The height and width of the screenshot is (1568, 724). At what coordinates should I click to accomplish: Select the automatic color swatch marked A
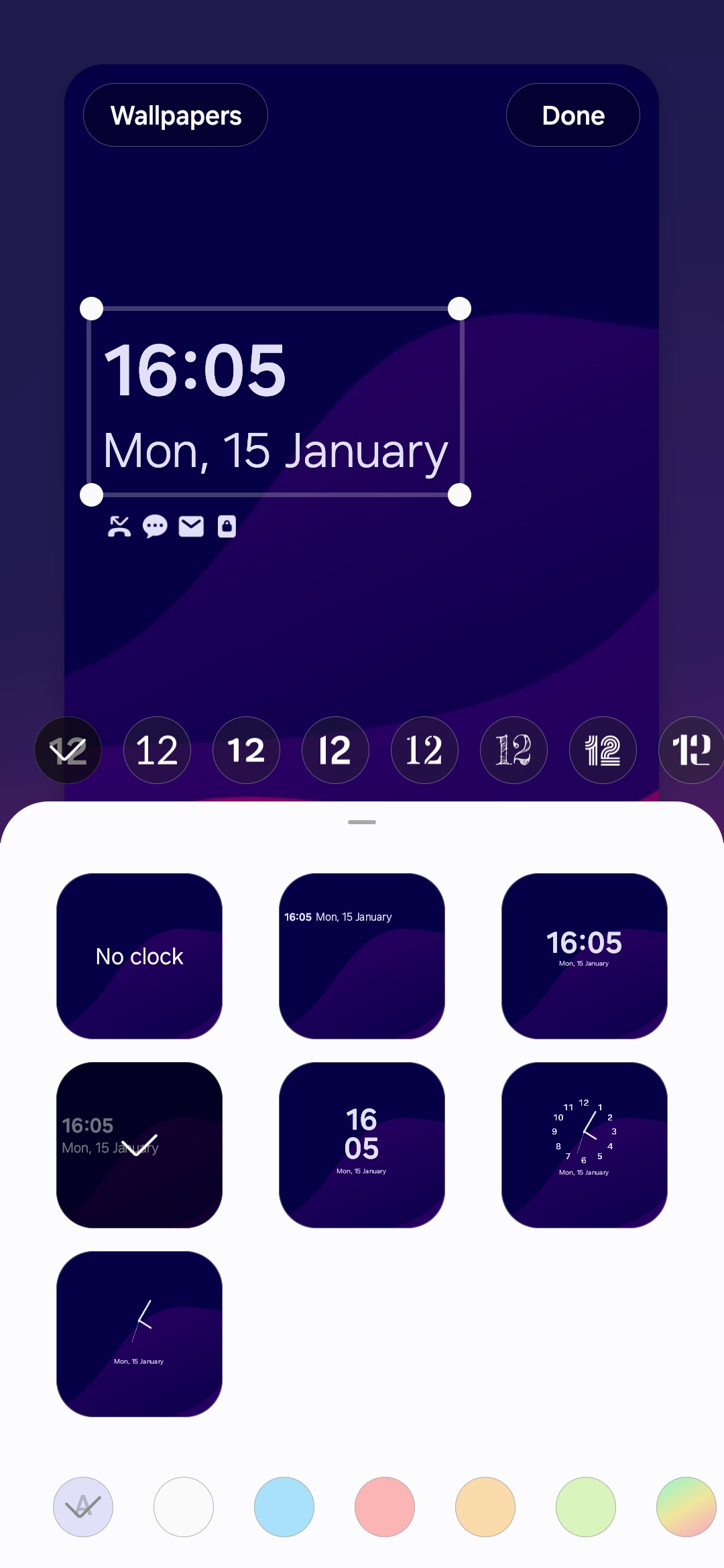point(83,1507)
